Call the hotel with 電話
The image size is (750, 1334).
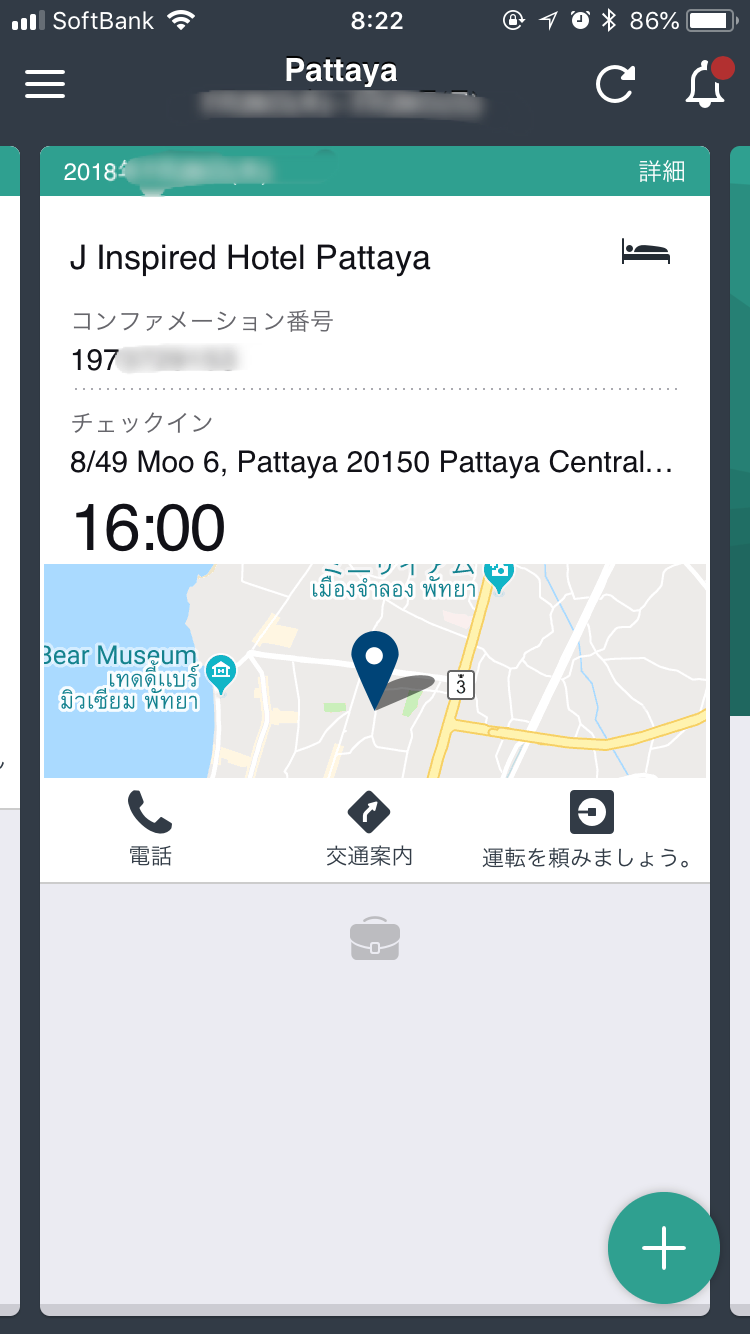pyautogui.click(x=150, y=827)
